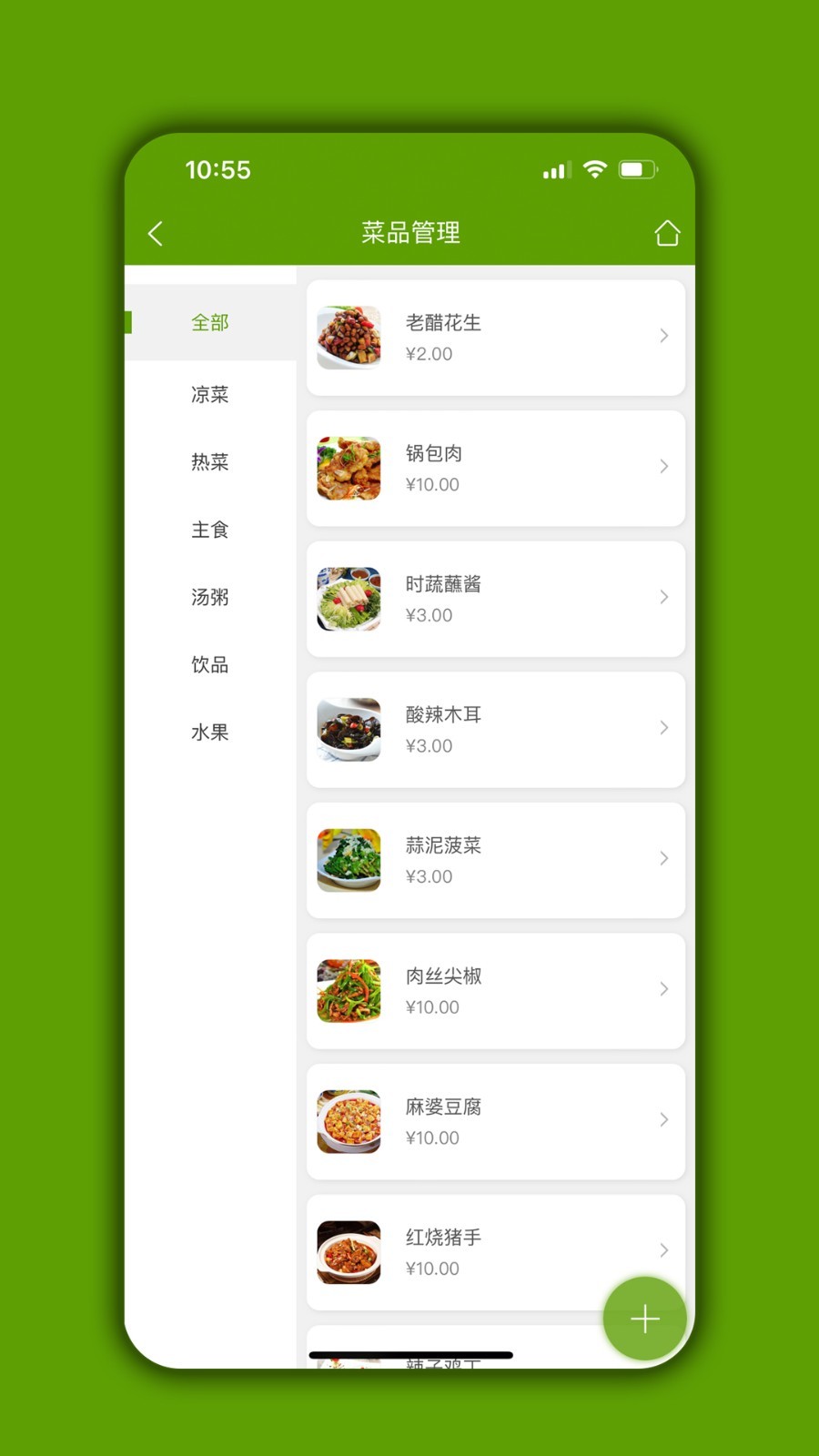This screenshot has width=819, height=1456.
Task: Open the 主食 category
Action: [x=209, y=530]
